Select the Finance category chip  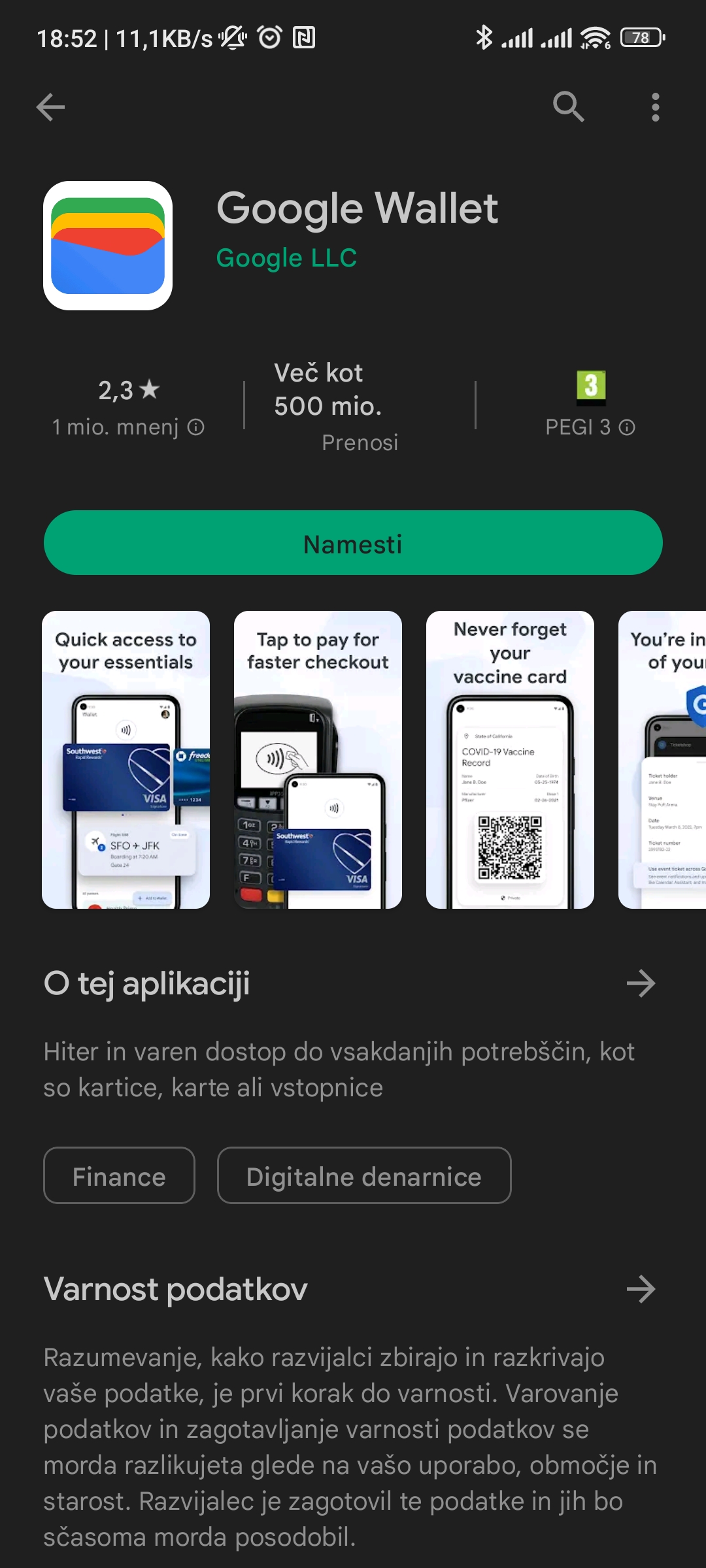click(x=119, y=1175)
